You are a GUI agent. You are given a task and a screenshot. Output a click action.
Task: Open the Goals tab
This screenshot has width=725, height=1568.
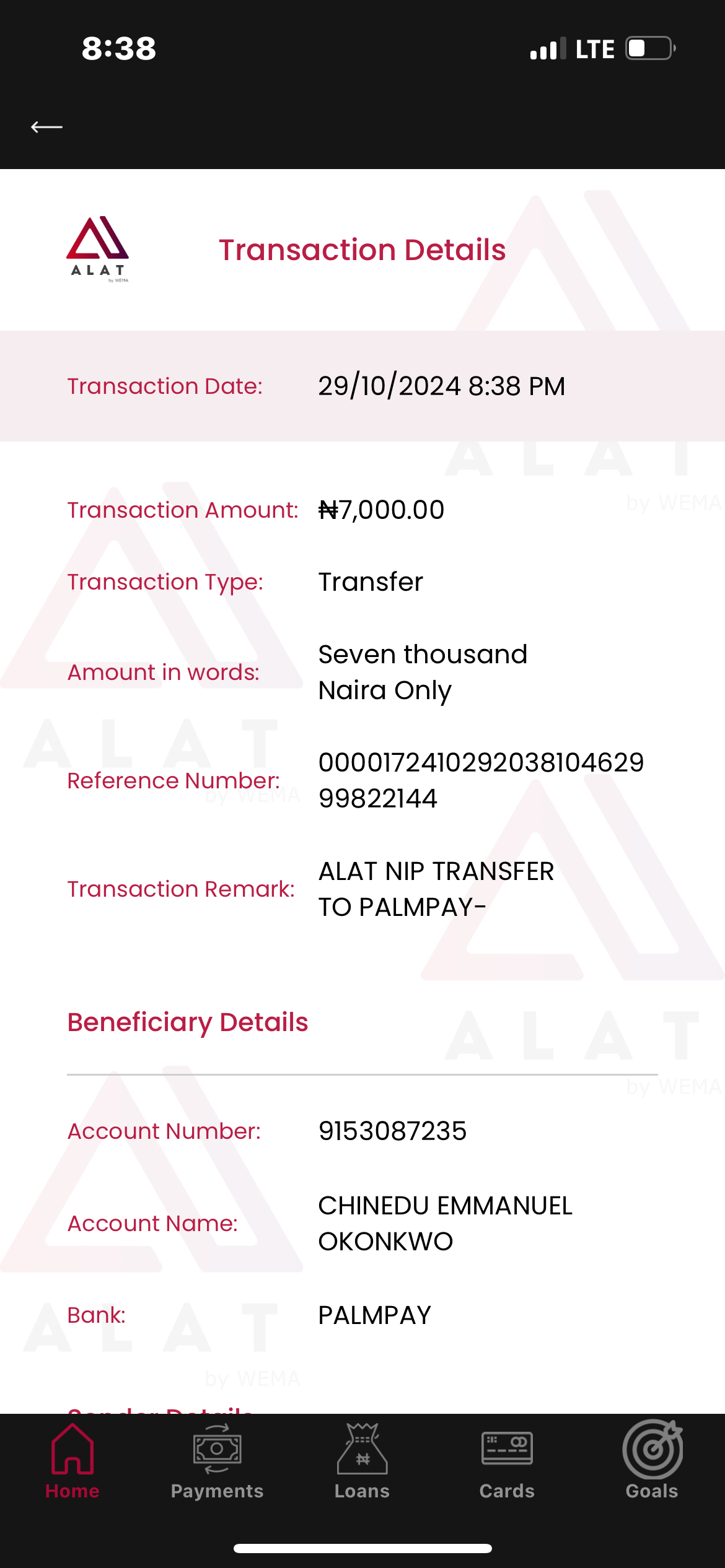coord(652,1461)
